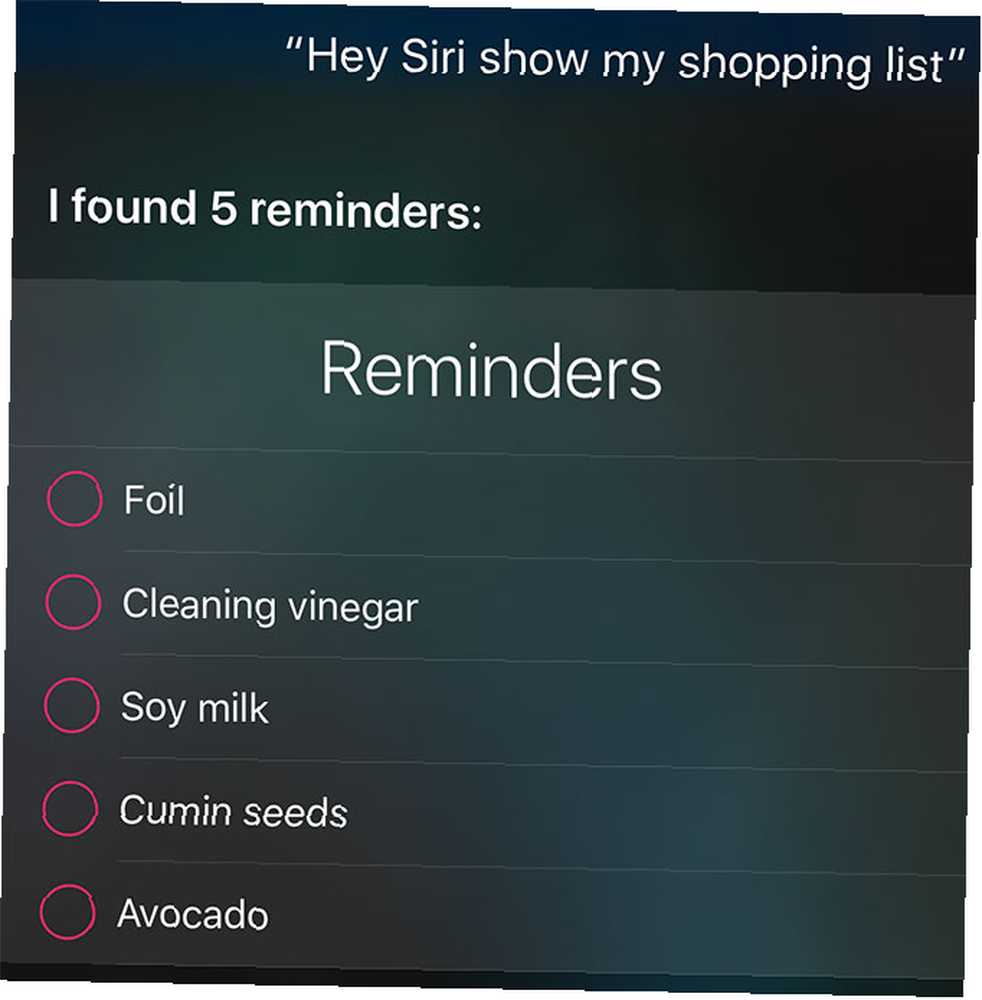The image size is (982, 1000).
Task: Complete the Soy milk reminder
Action: tap(71, 705)
